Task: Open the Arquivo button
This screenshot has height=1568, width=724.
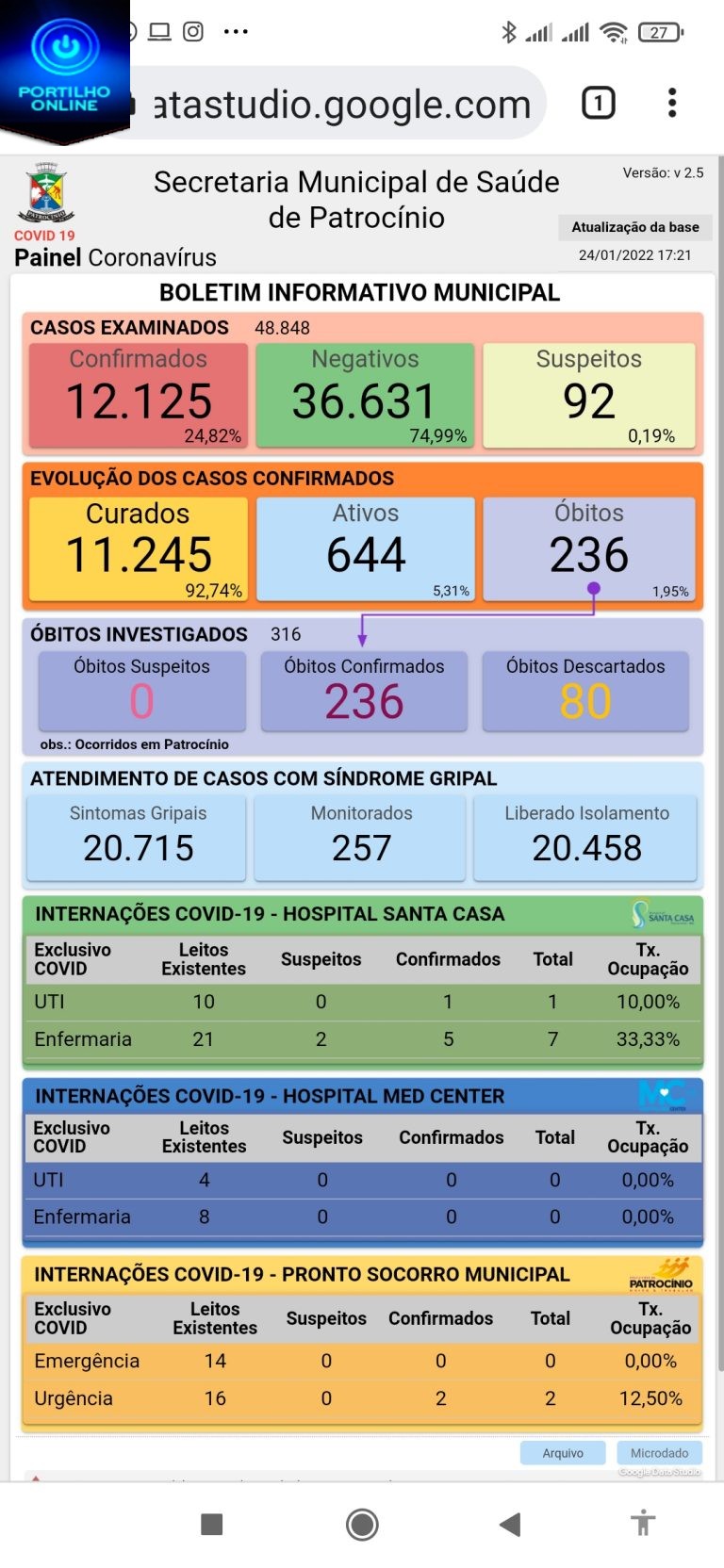Action: tap(563, 1453)
